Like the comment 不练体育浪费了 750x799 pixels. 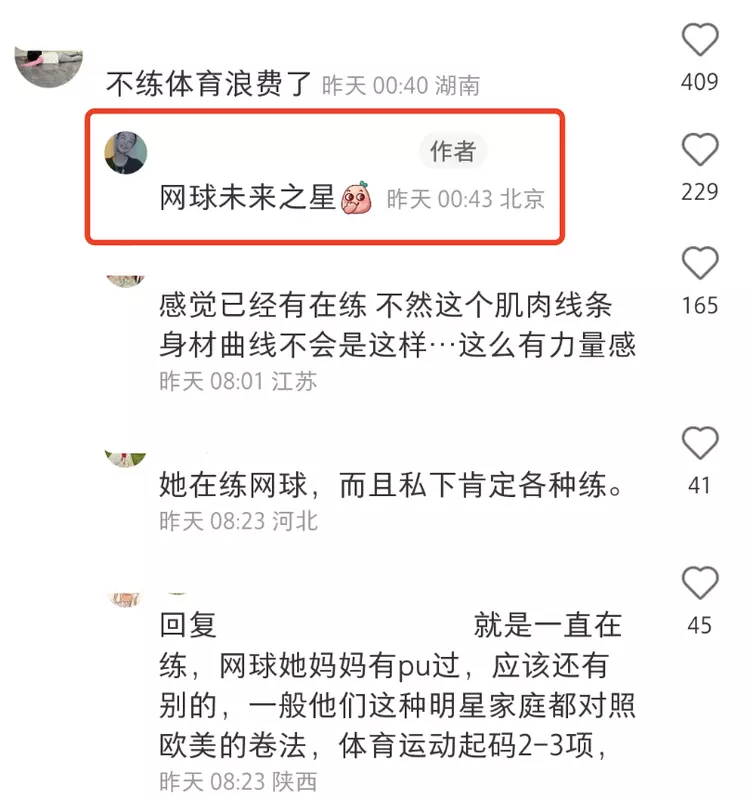click(x=699, y=41)
